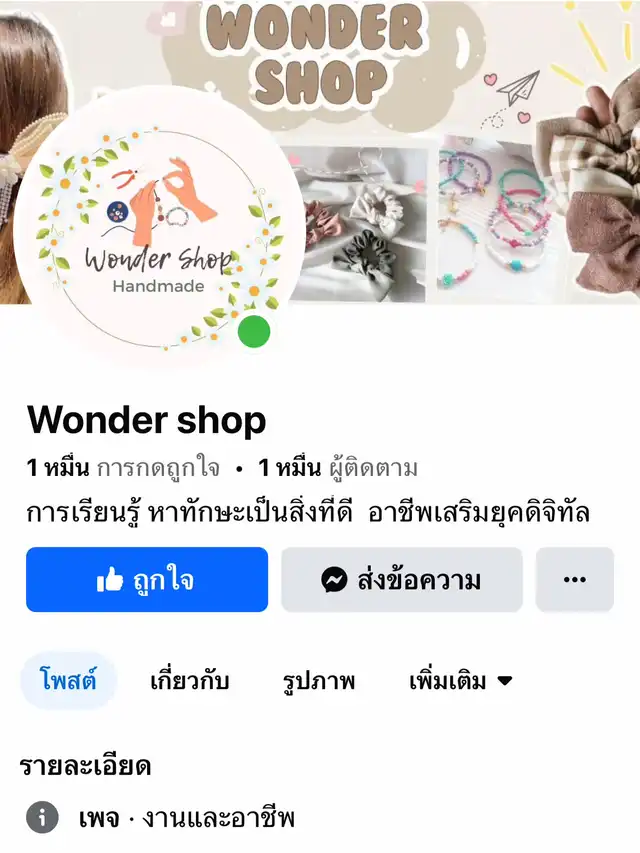Like the Wonder shop page
This screenshot has height=853, width=640.
tap(147, 580)
